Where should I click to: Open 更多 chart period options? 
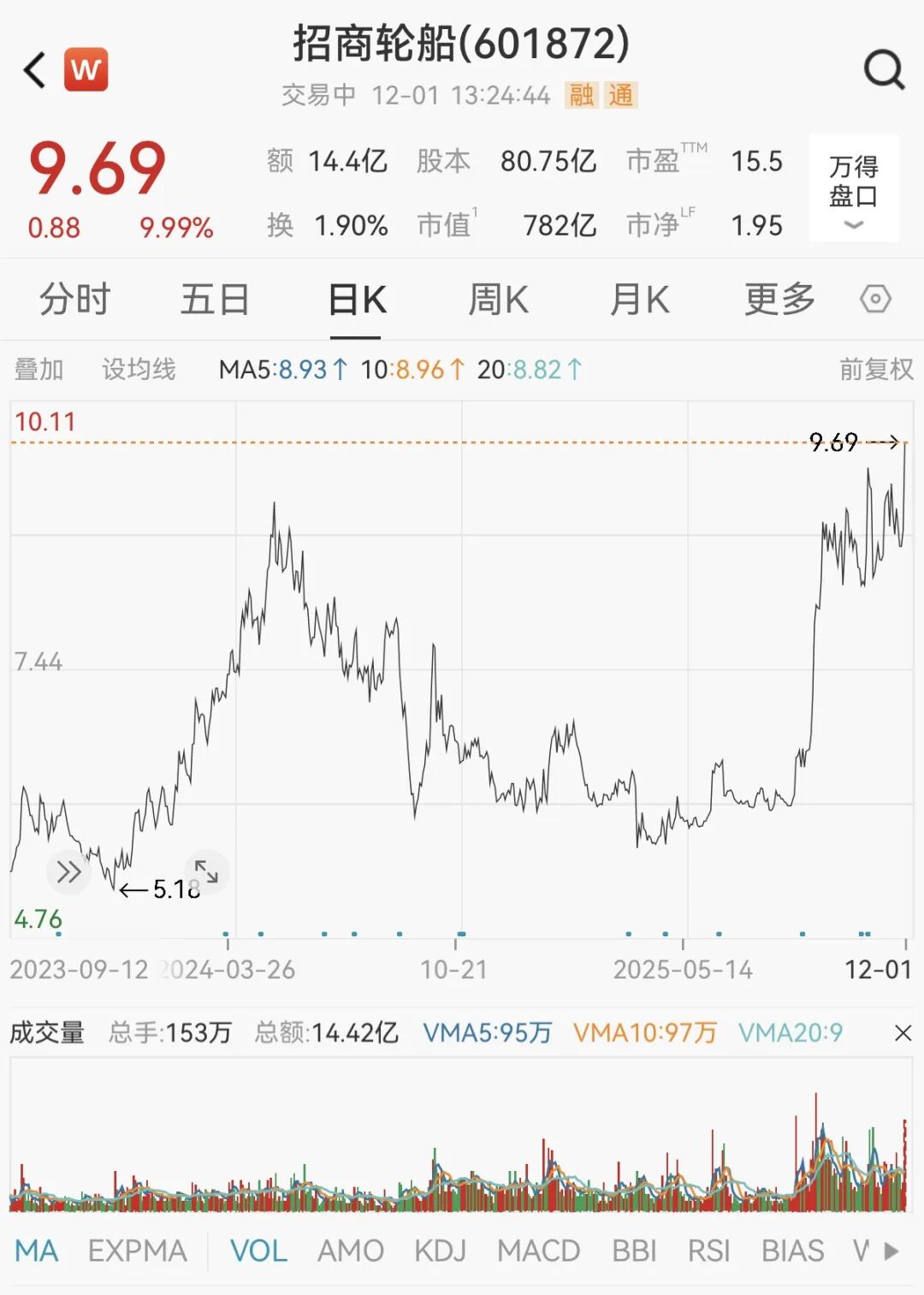[x=779, y=300]
